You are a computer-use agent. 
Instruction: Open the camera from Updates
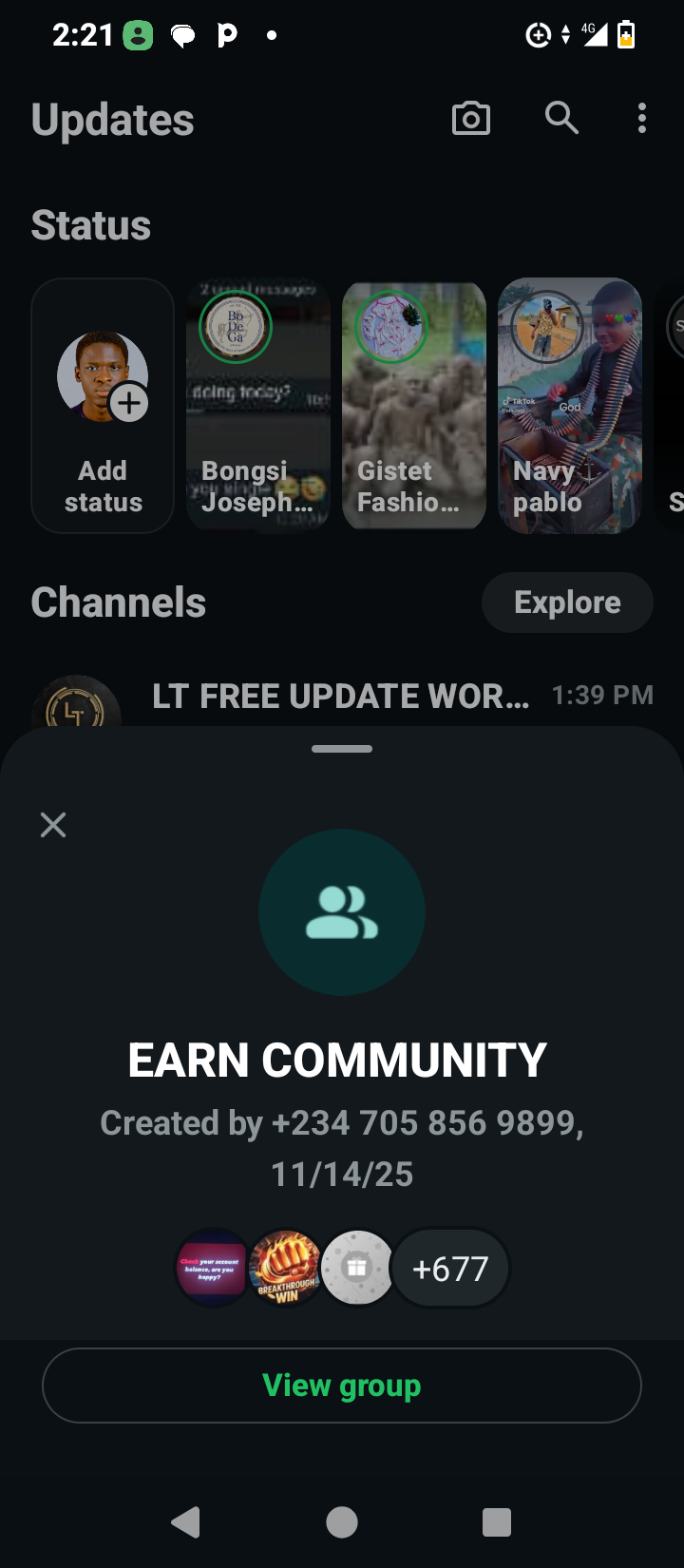[471, 119]
